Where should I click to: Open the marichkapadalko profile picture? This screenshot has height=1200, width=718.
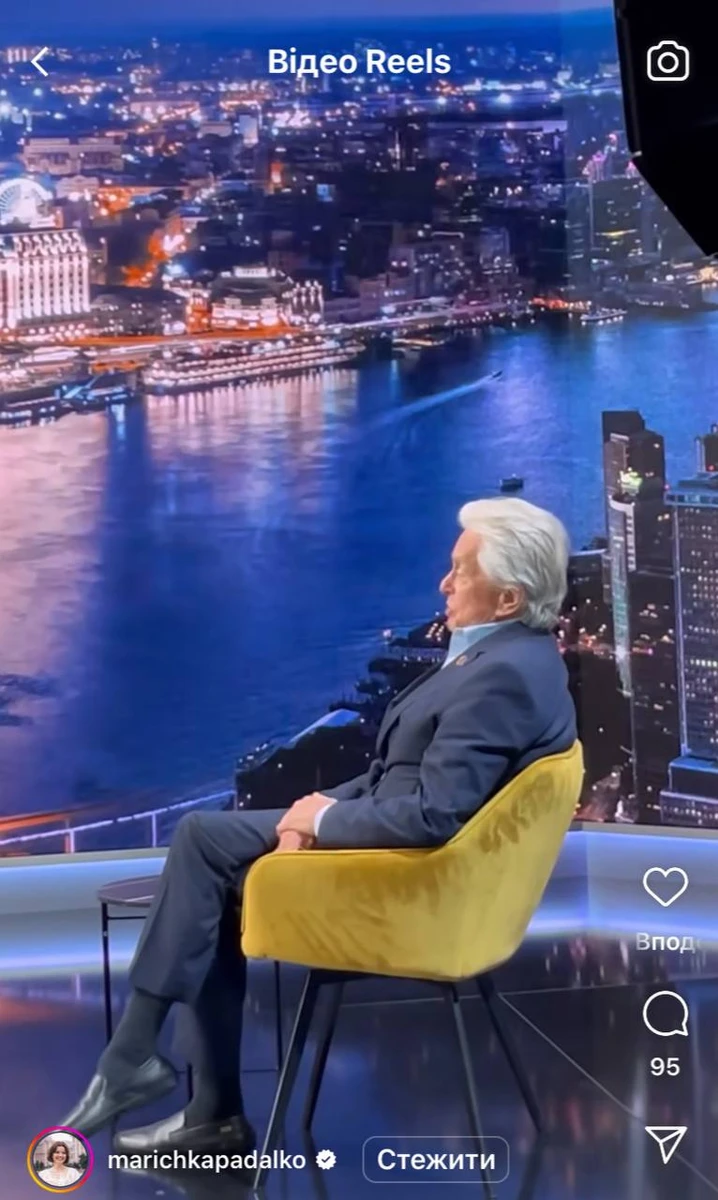point(60,1160)
